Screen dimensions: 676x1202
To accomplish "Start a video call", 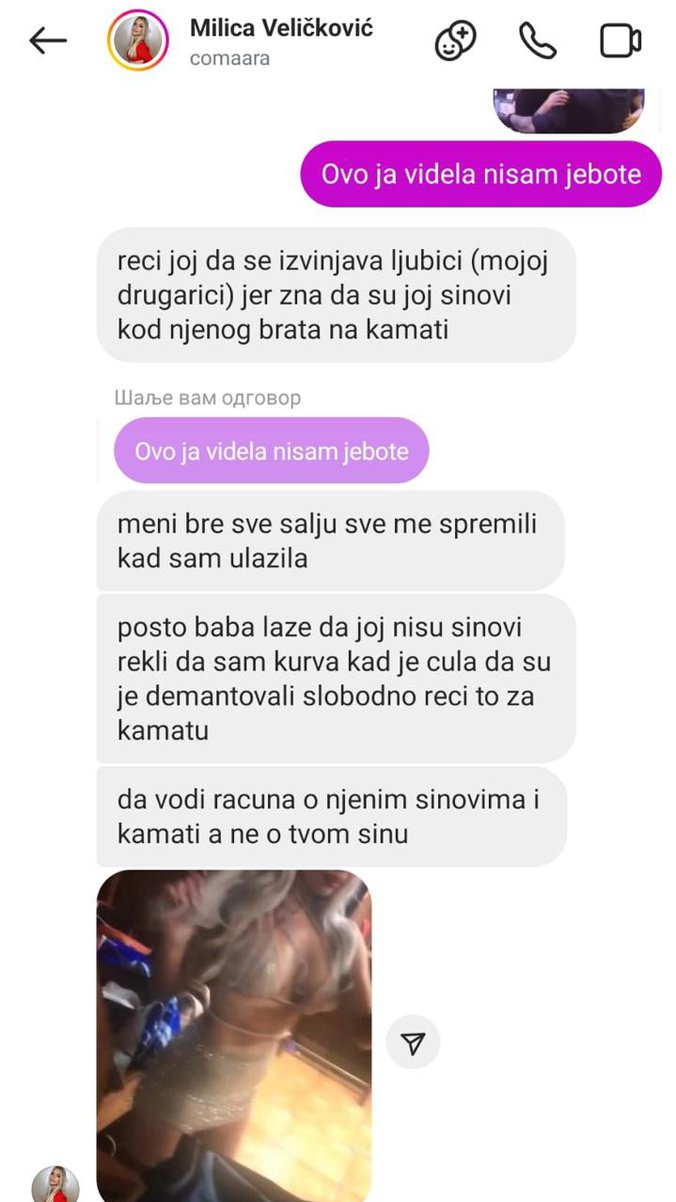I will click(620, 41).
